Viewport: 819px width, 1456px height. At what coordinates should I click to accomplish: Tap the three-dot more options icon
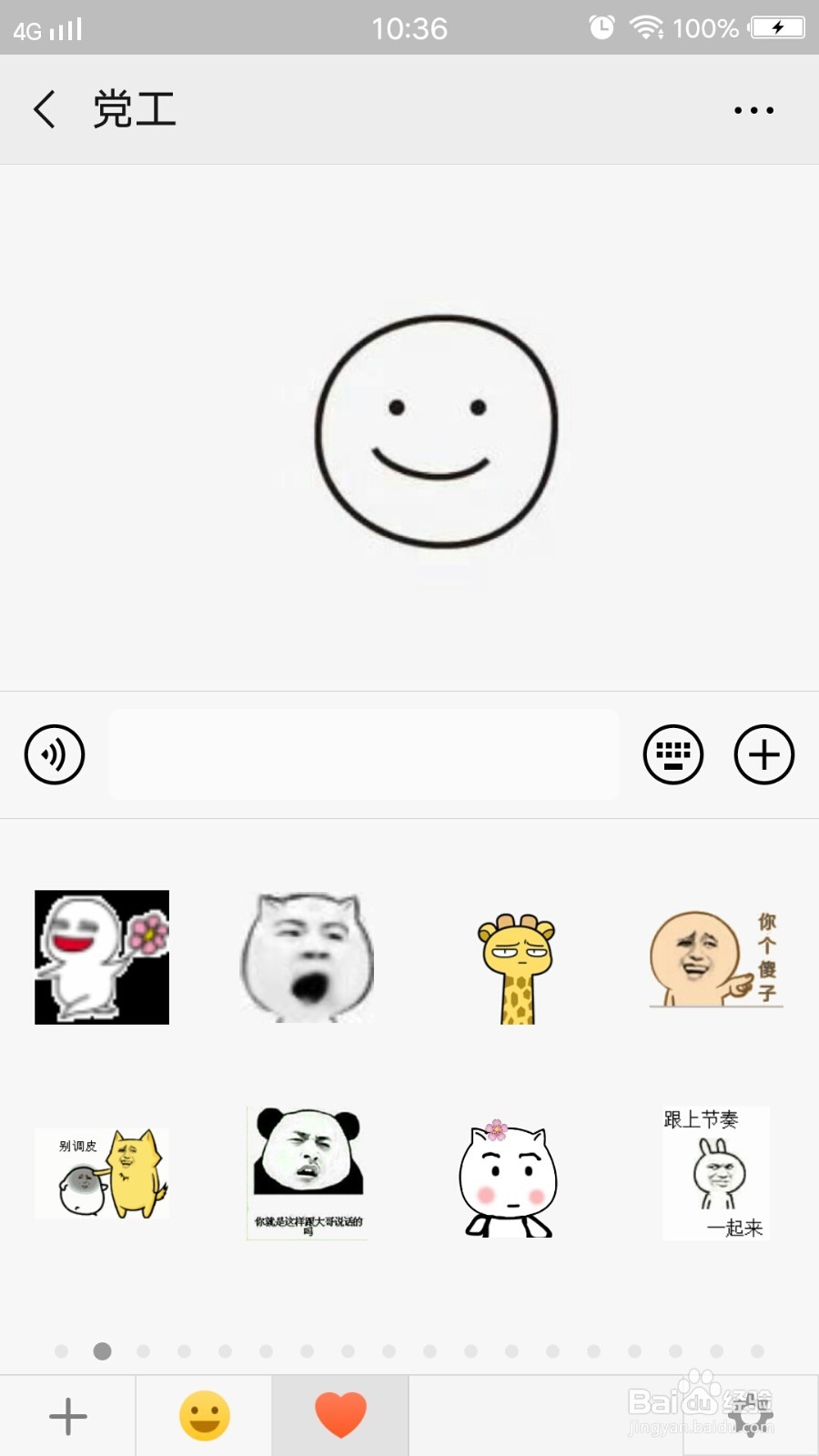coord(753,109)
